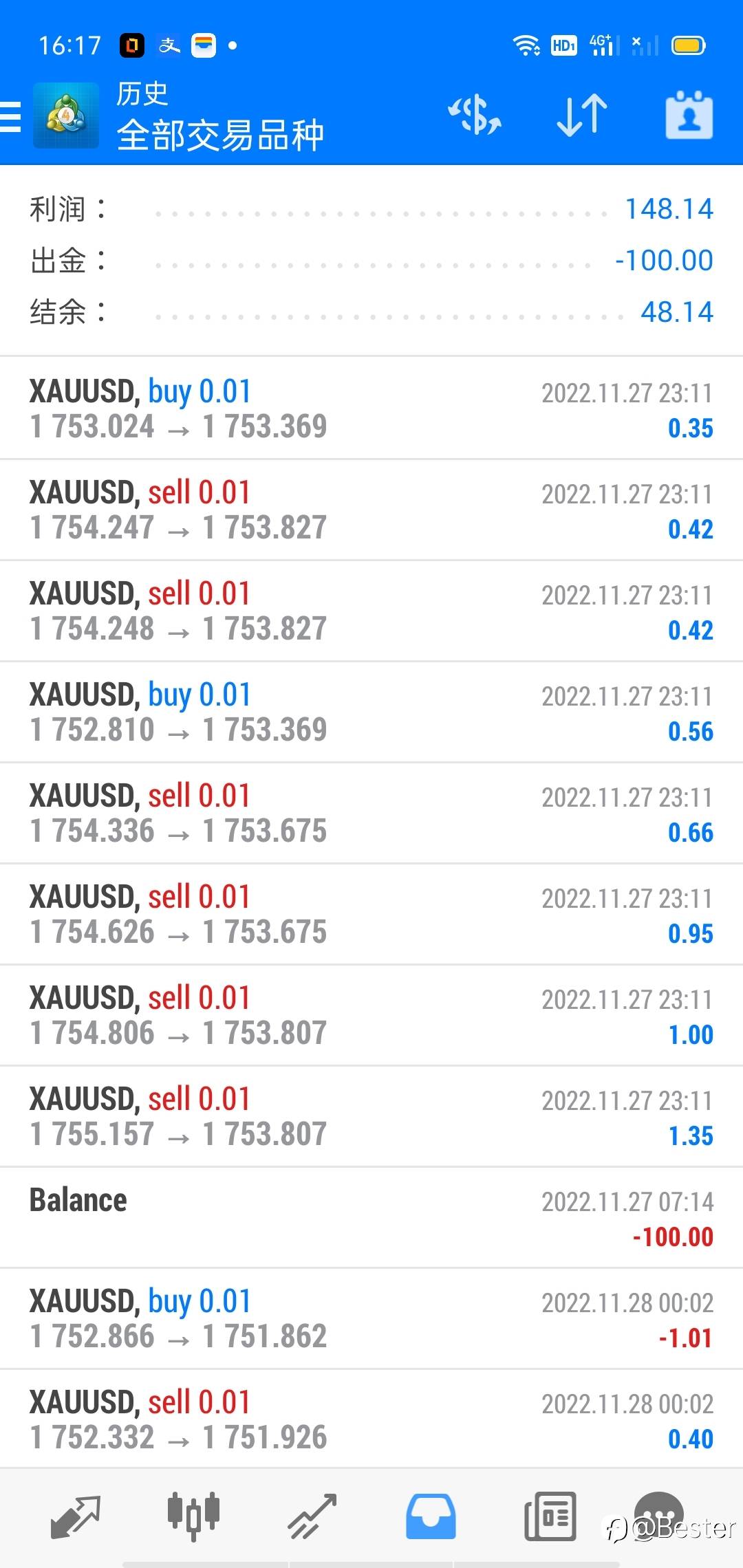Expand the sell trade opened at 1 754.247
This screenshot has height=1568, width=743.
click(371, 510)
